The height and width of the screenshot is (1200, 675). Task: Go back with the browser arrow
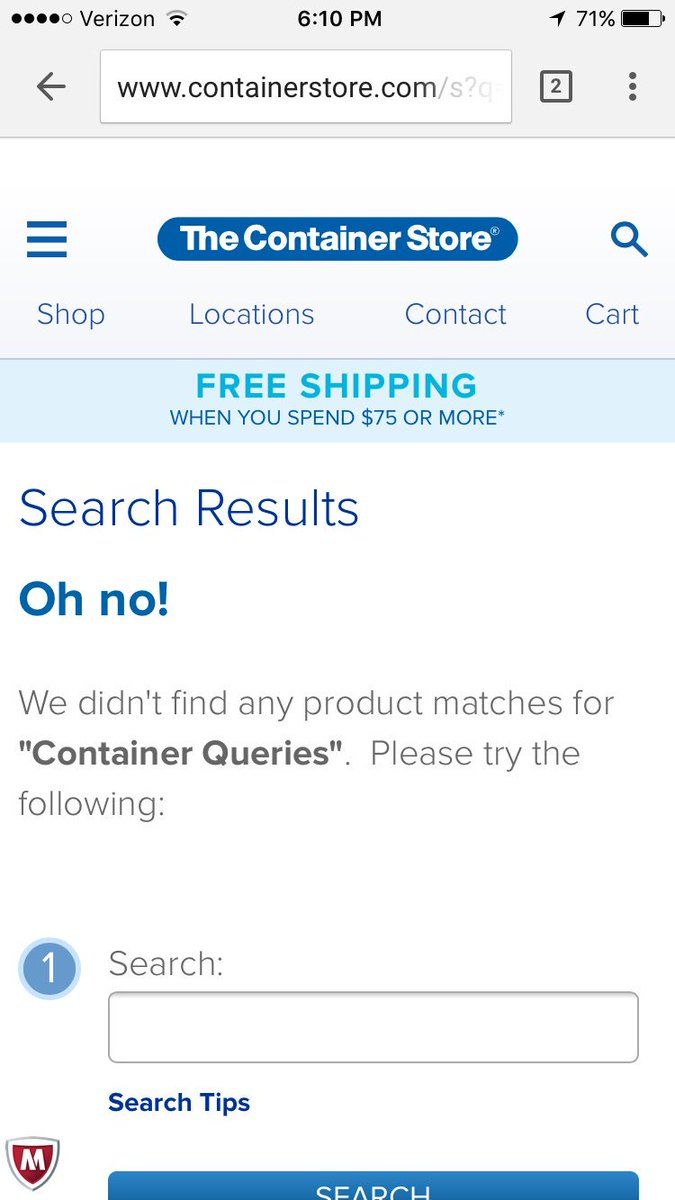coord(50,87)
